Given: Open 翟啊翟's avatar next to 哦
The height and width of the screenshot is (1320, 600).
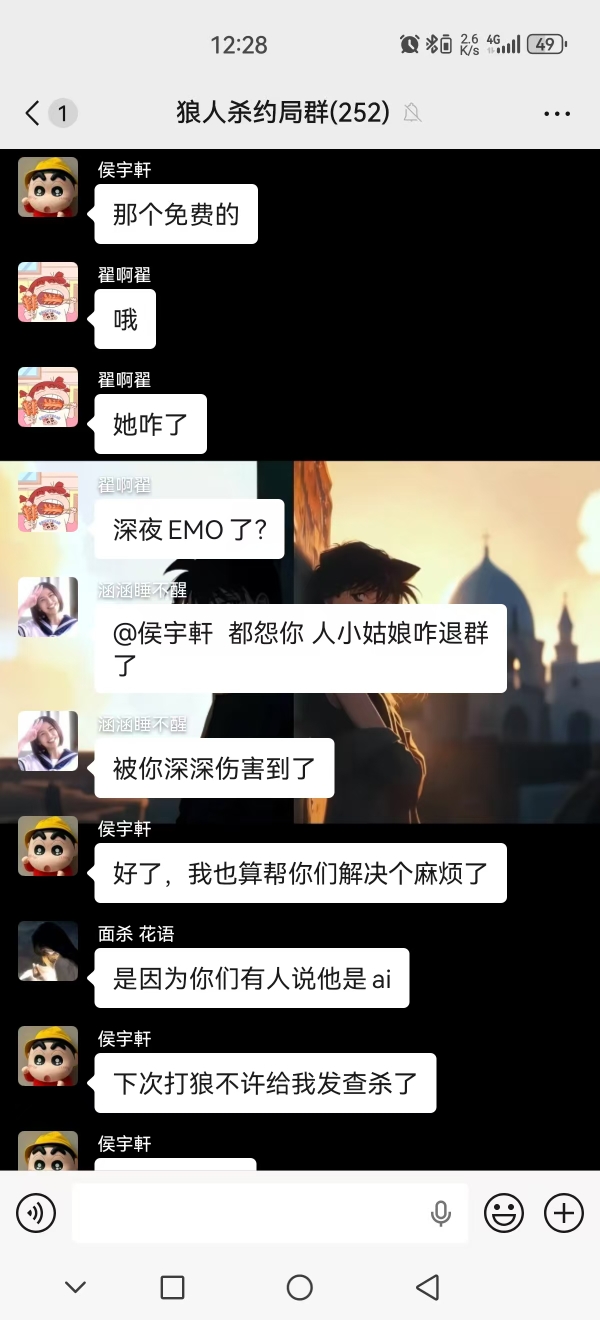Looking at the screenshot, I should (x=48, y=292).
